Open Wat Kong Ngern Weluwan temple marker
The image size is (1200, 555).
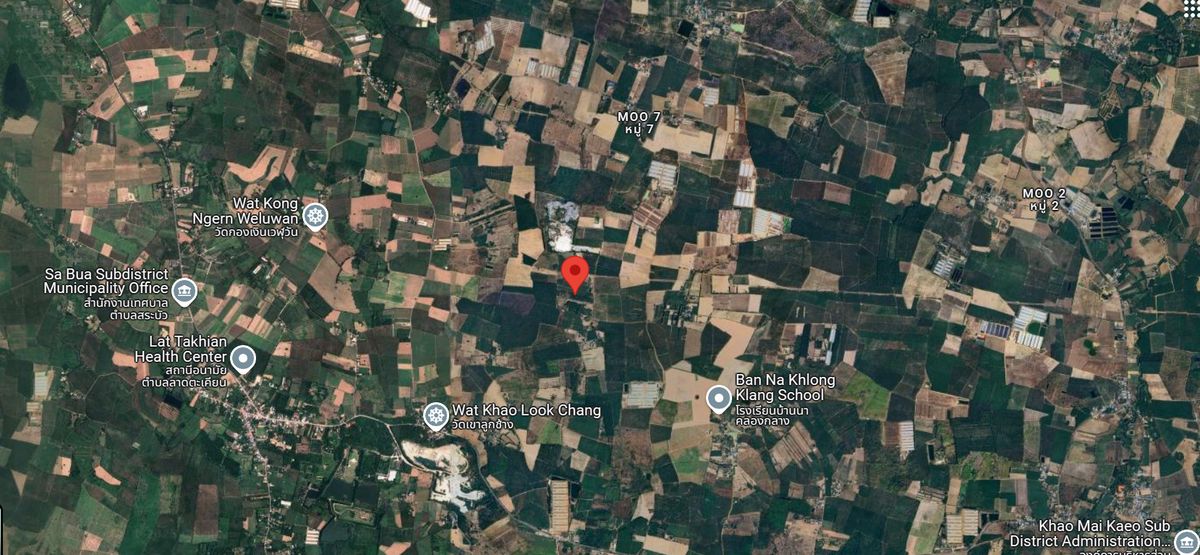click(x=316, y=216)
